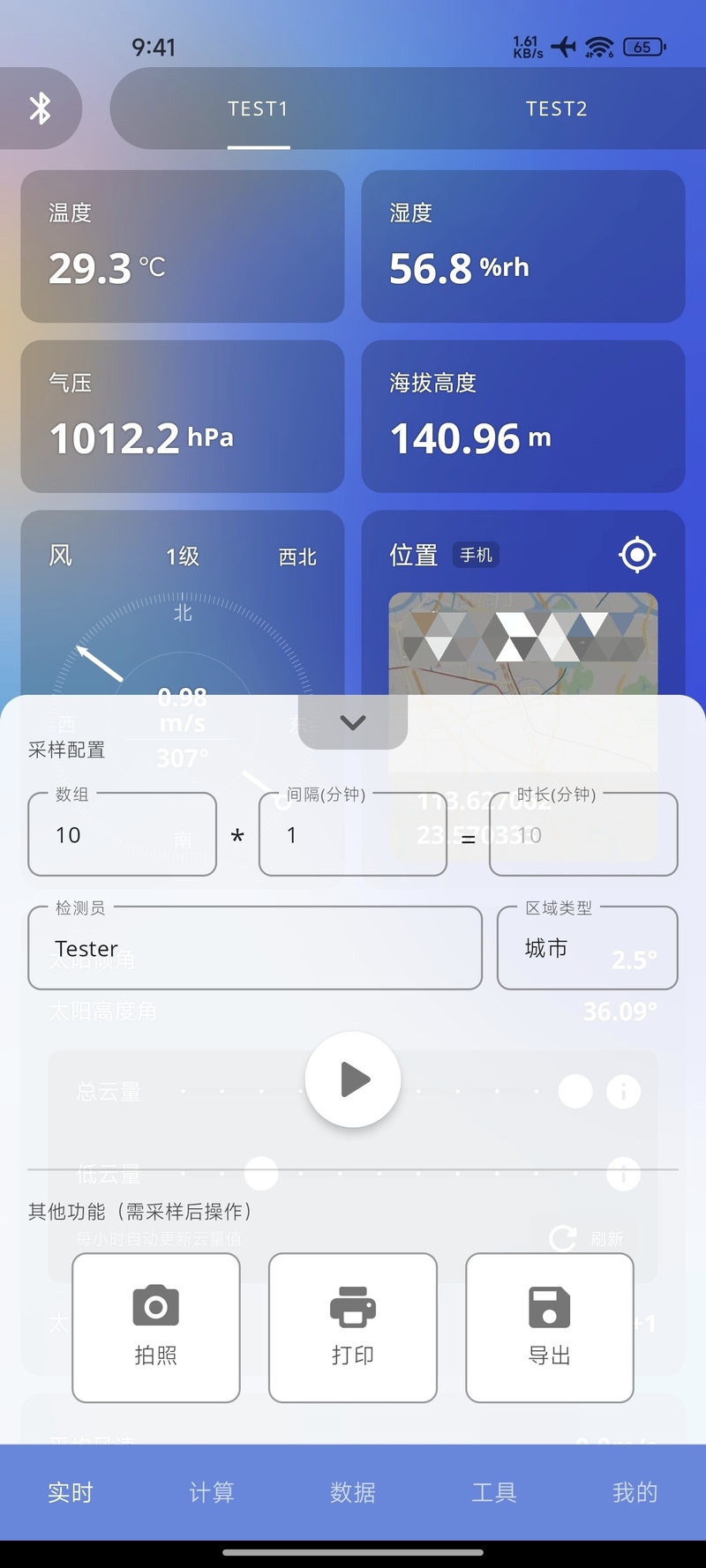Open the 数据 tab
Screen dimensions: 706x1568
(x=353, y=1492)
